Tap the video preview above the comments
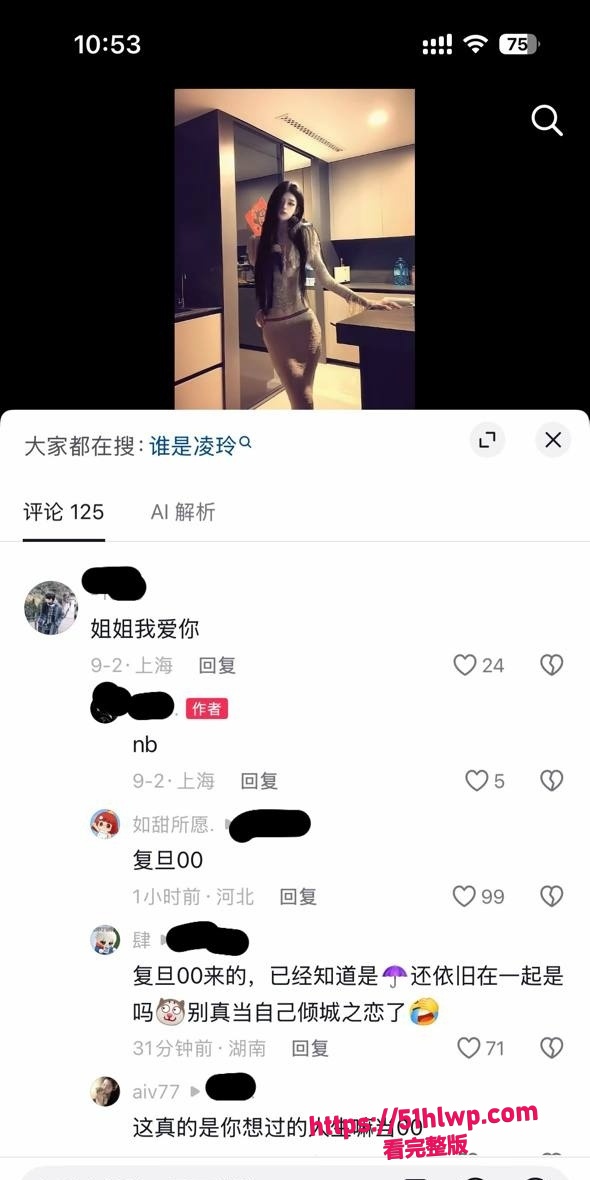The image size is (590, 1180). (294, 249)
